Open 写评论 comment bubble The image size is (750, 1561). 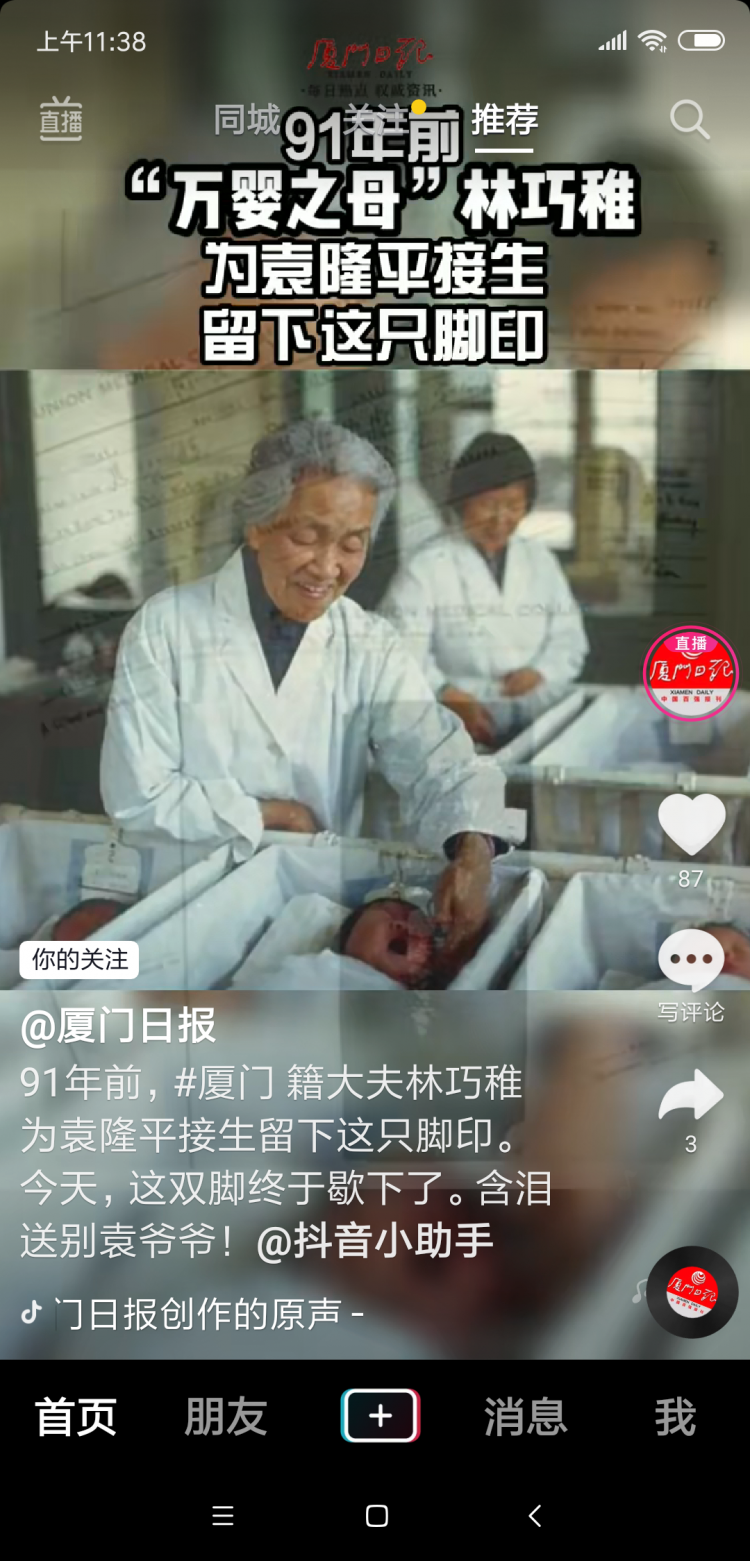click(x=691, y=962)
